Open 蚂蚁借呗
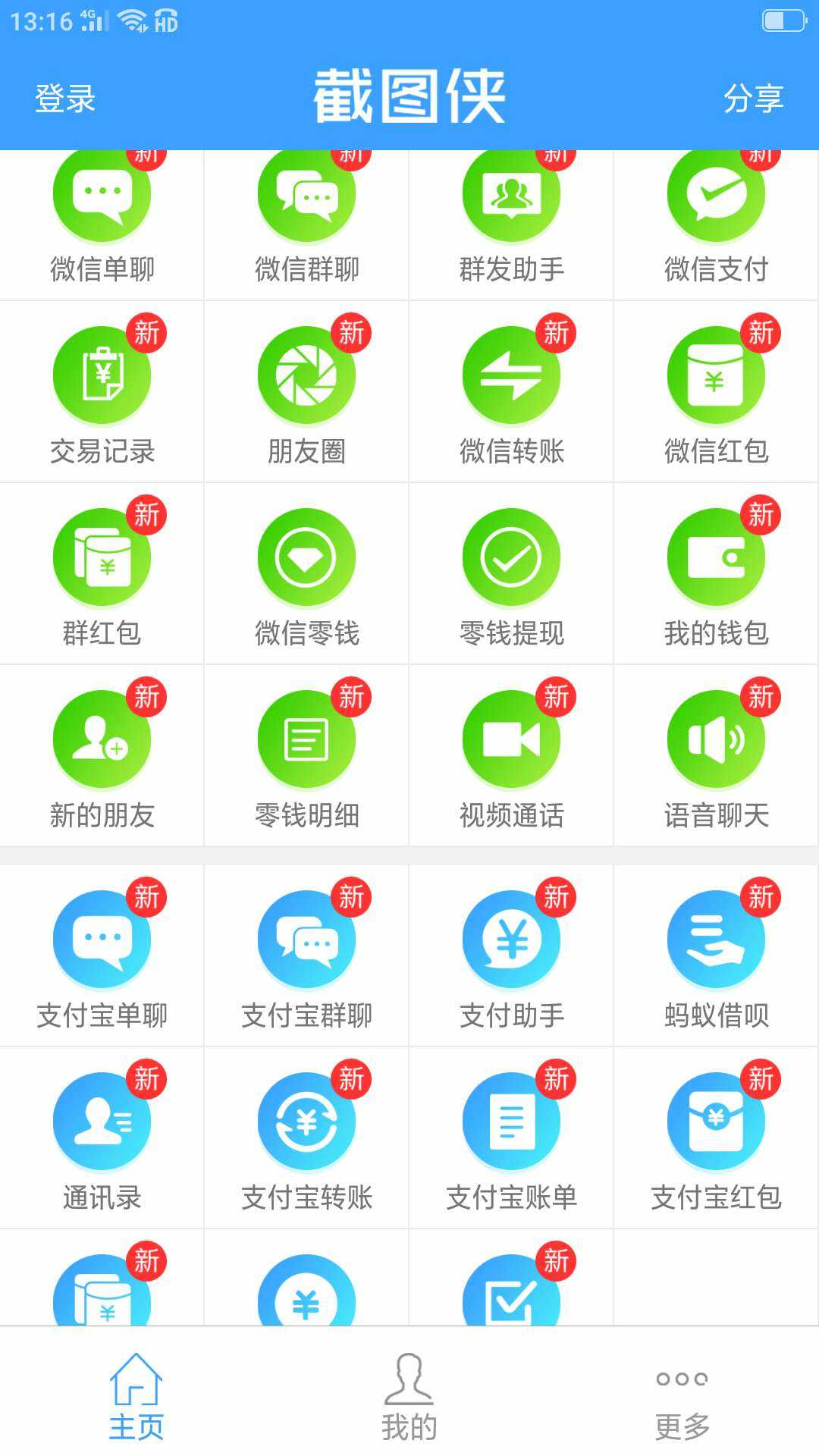The height and width of the screenshot is (1456, 819). (716, 955)
